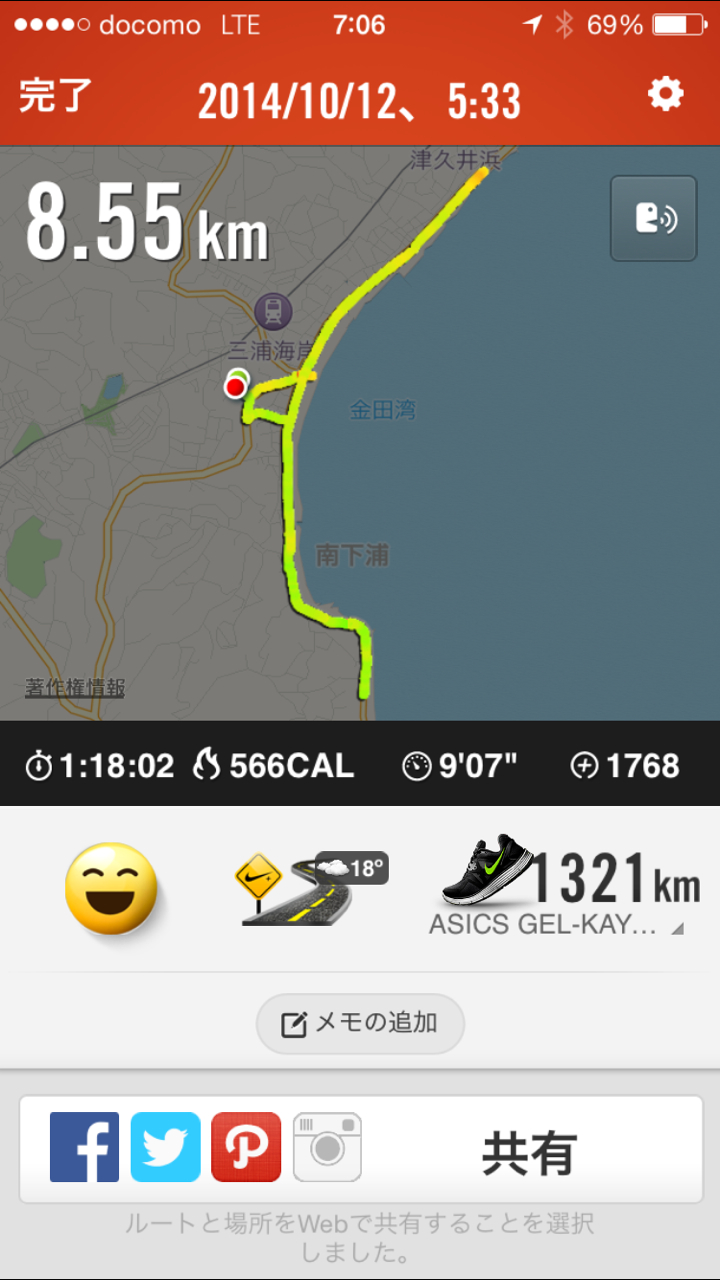720x1280 pixels.
Task: Tap メモの追加 to add a note
Action: click(x=360, y=1023)
